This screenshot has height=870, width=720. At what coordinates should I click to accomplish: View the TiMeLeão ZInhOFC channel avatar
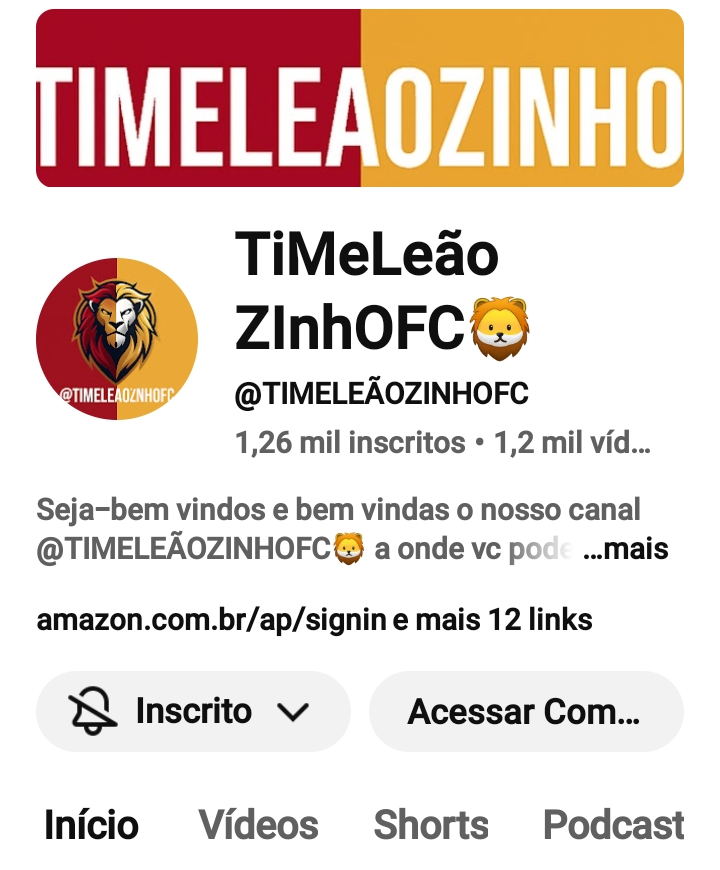pyautogui.click(x=117, y=339)
